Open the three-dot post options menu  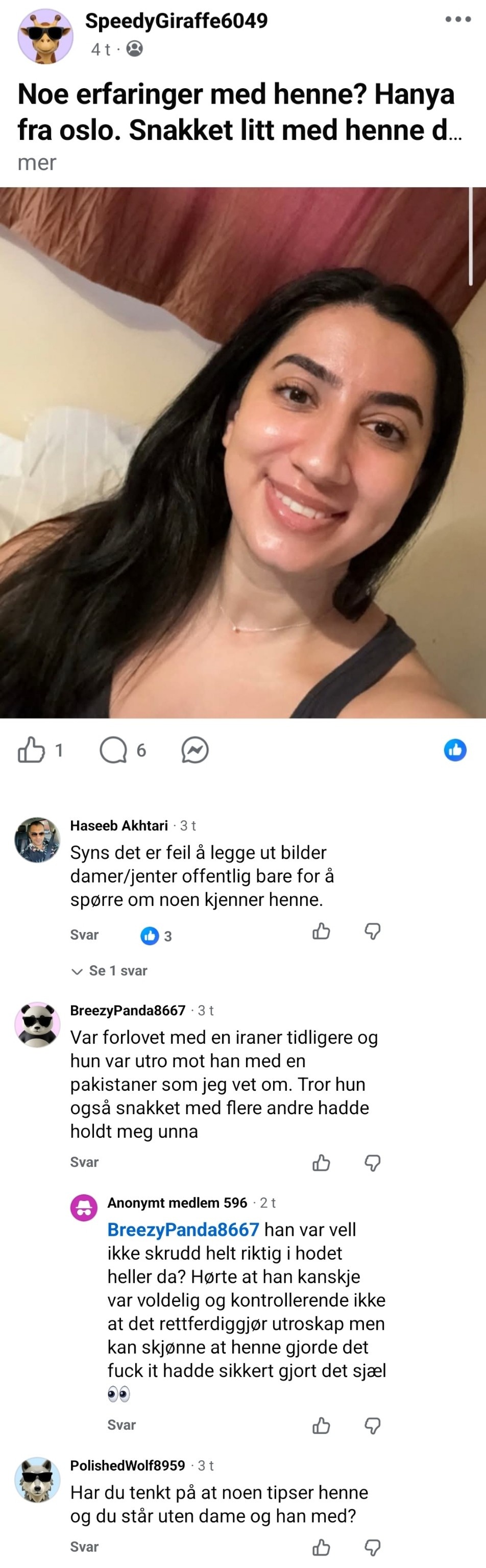tap(458, 19)
